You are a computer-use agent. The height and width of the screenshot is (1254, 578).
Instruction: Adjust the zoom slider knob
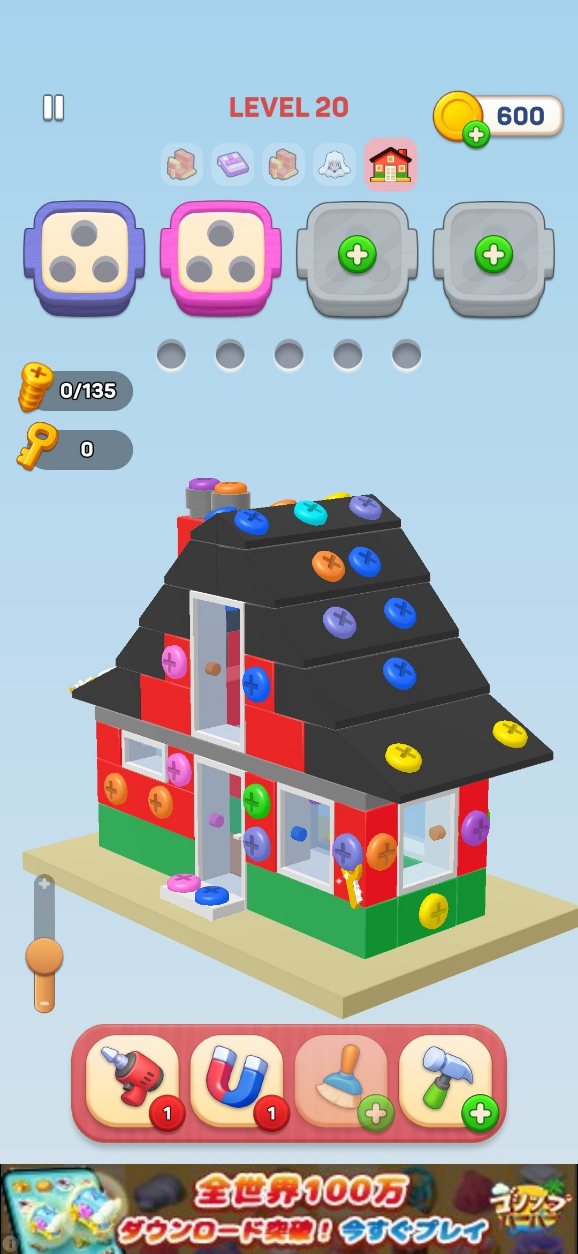pyautogui.click(x=44, y=957)
